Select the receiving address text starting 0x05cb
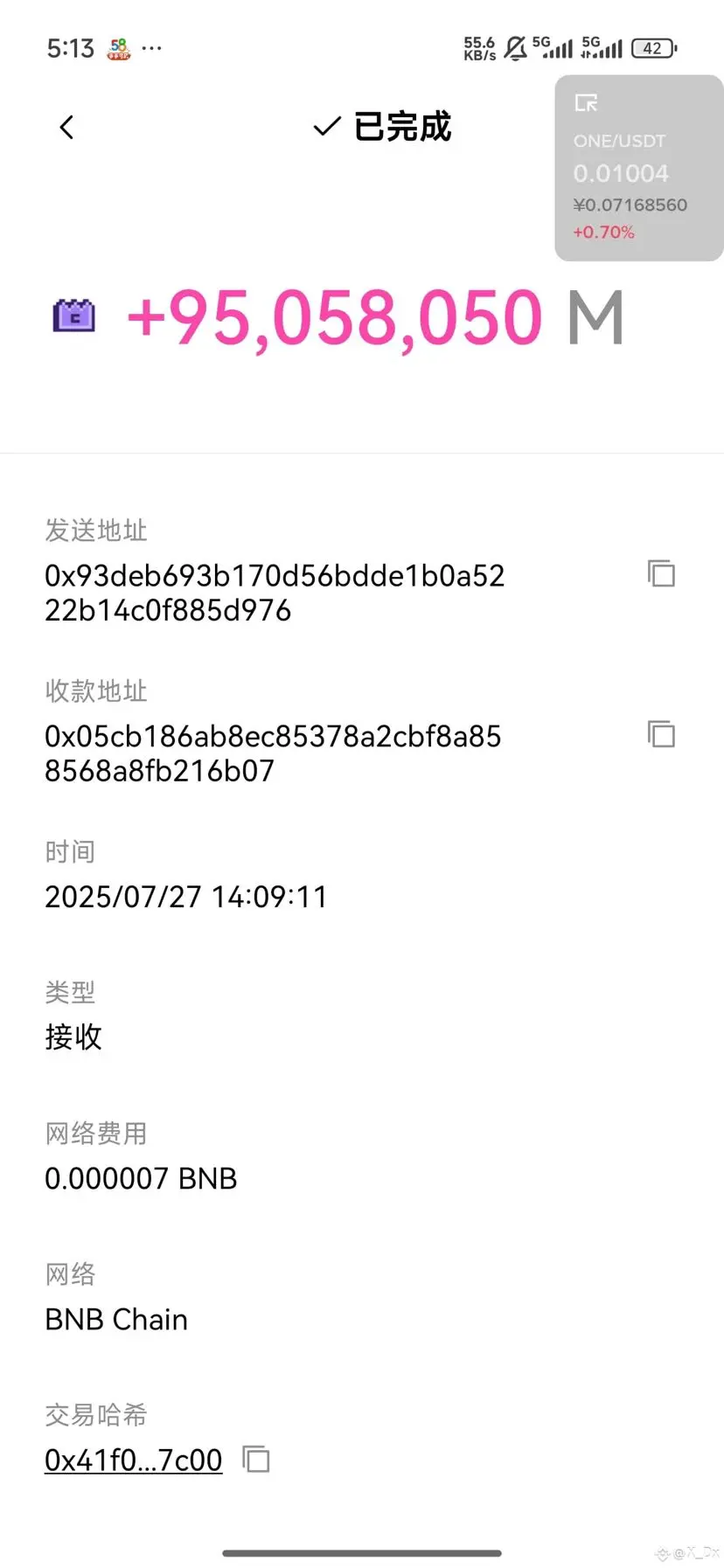724x1568 pixels. 272,752
